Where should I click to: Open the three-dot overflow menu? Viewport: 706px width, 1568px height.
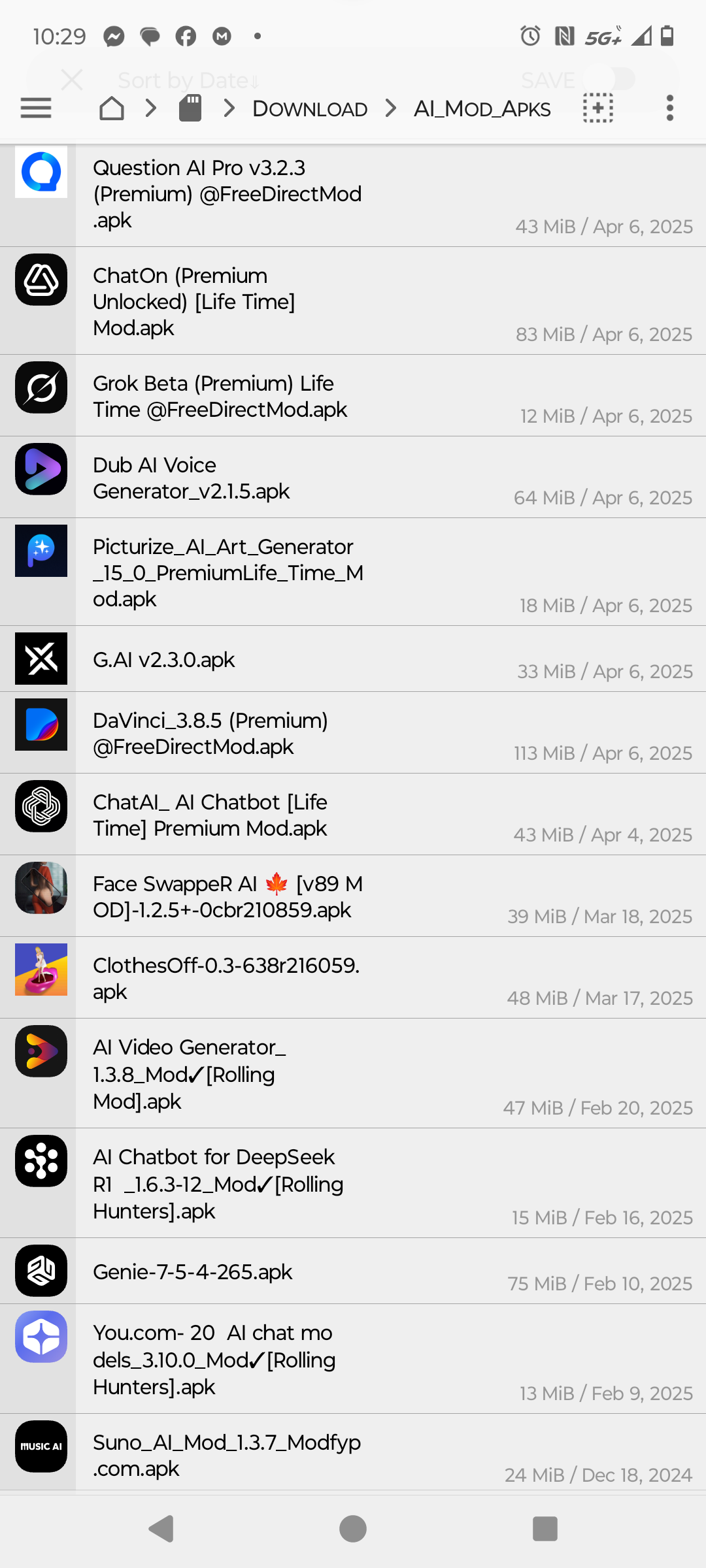[x=669, y=108]
